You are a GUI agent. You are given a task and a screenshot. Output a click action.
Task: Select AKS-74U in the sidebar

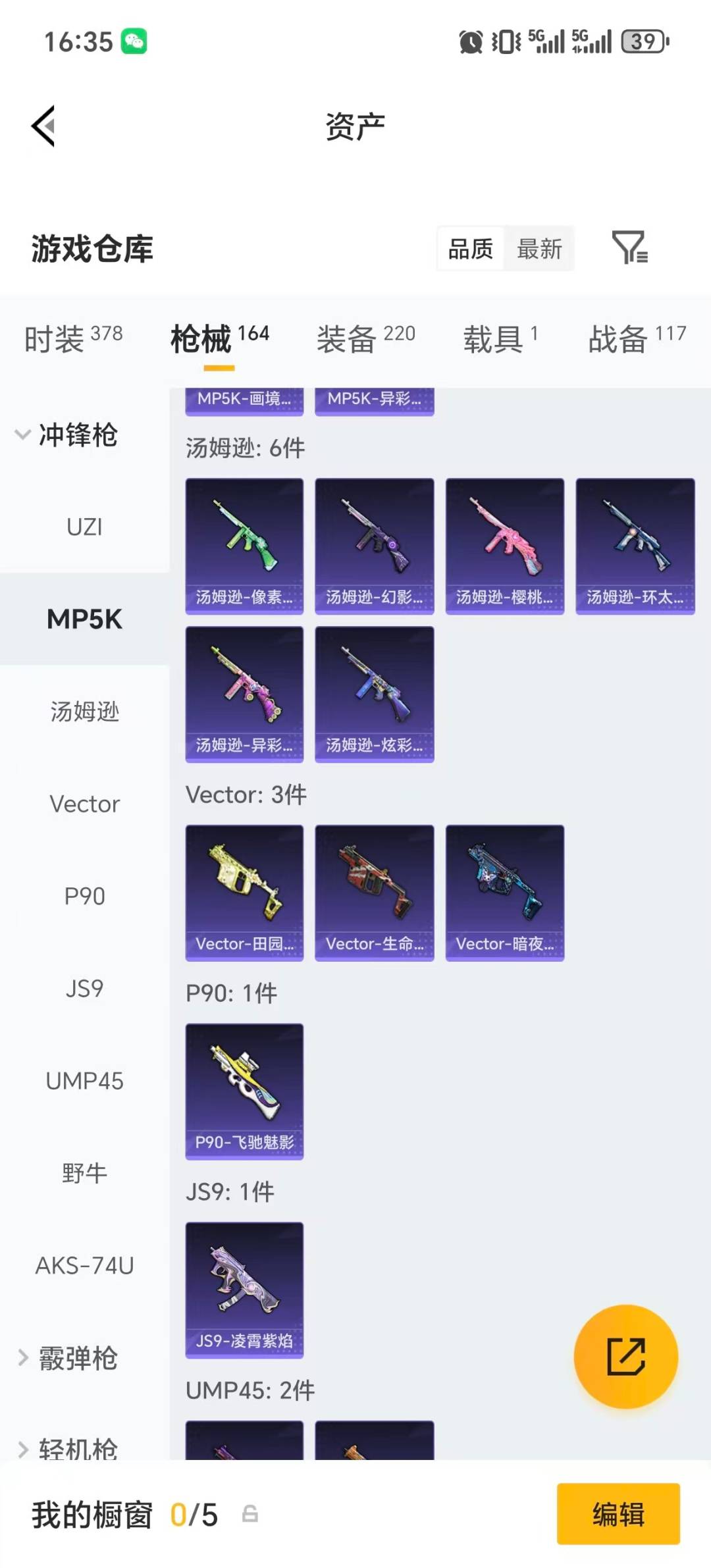click(x=84, y=1265)
